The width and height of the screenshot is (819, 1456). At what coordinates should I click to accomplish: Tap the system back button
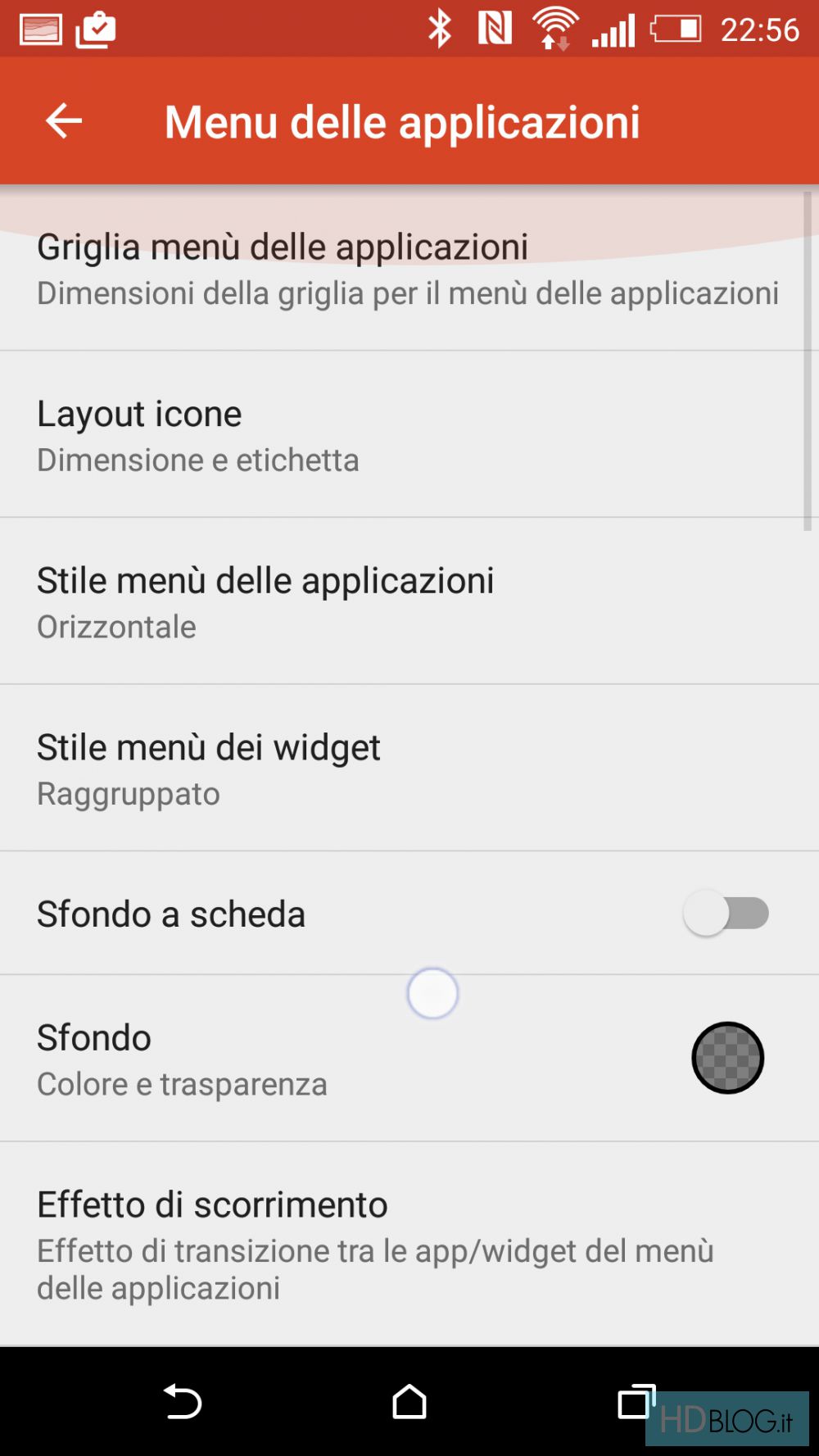tap(182, 1402)
